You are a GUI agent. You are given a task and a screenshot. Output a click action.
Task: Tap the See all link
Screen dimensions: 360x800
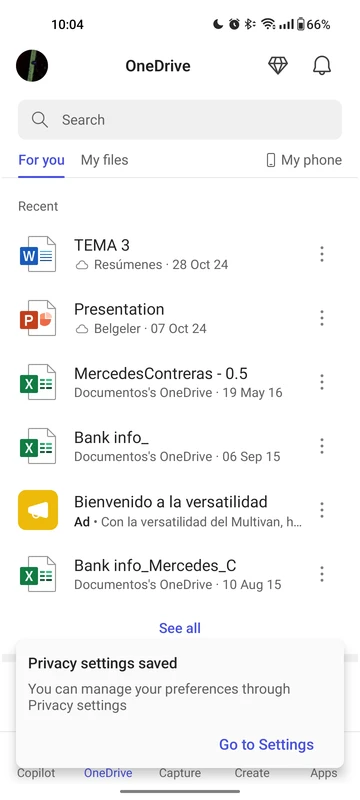179,628
